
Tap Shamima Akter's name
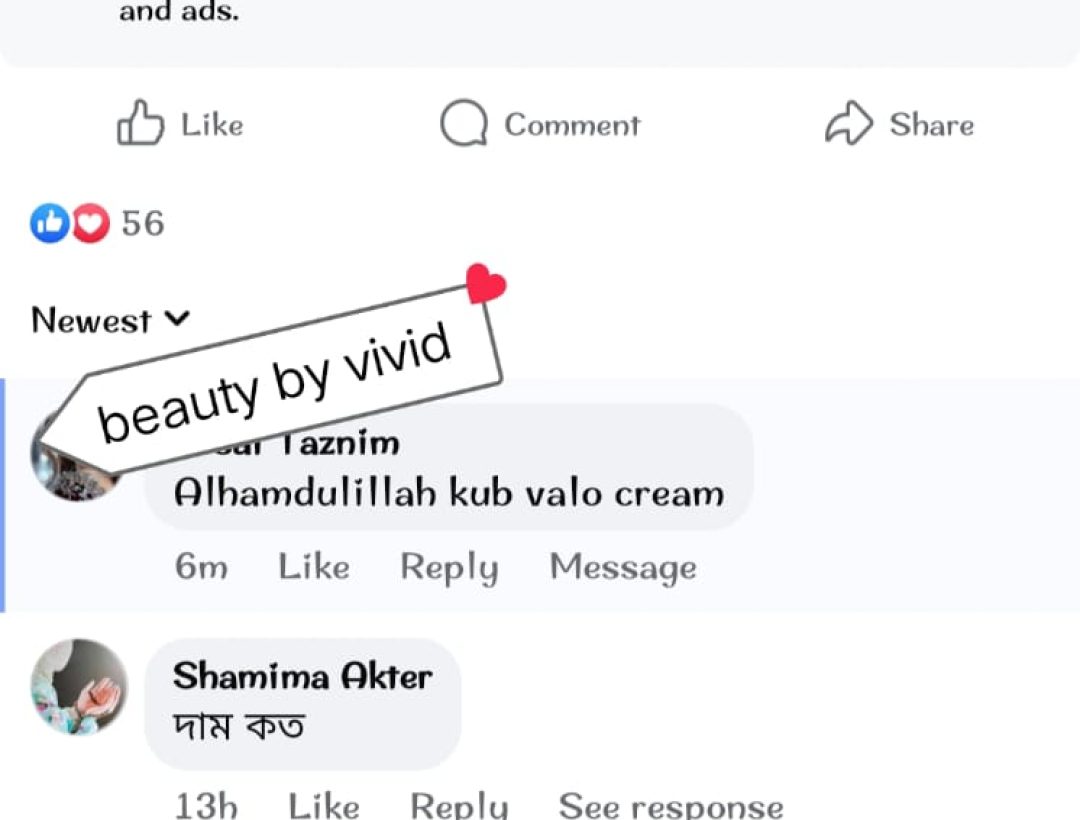[302, 676]
